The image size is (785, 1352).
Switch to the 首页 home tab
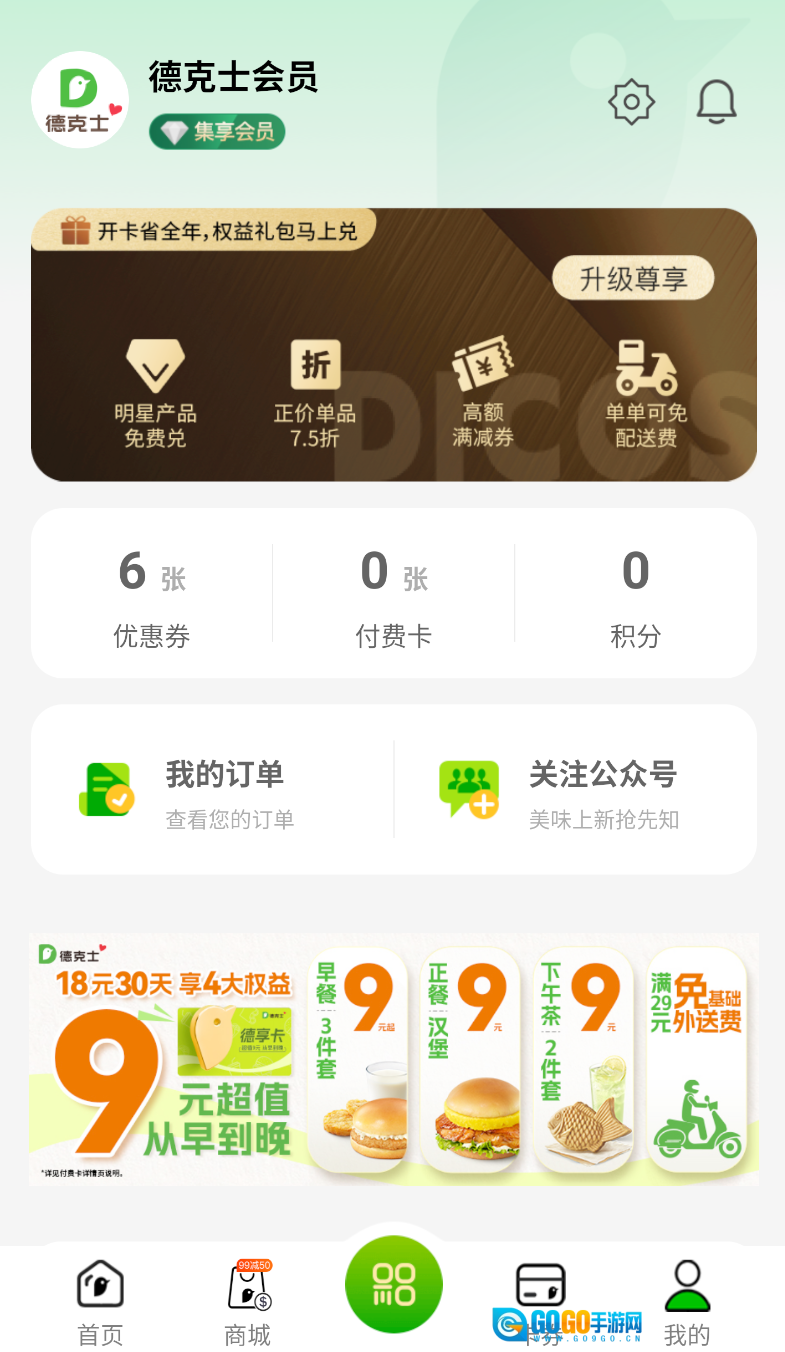click(100, 1302)
